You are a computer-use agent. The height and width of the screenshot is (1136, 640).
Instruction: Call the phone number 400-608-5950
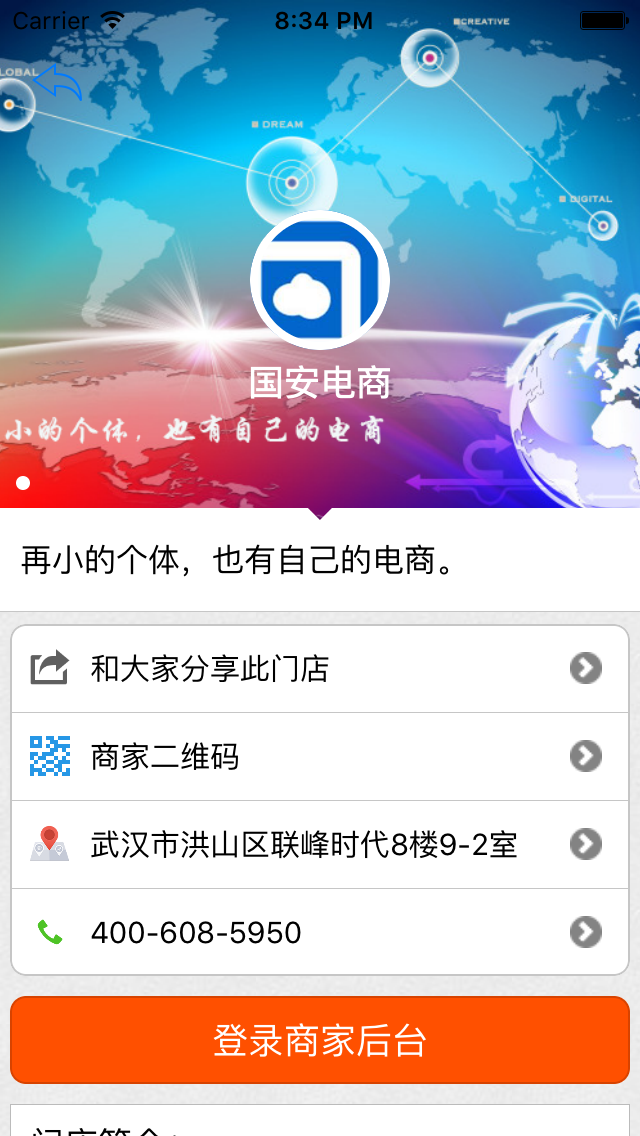(320, 933)
